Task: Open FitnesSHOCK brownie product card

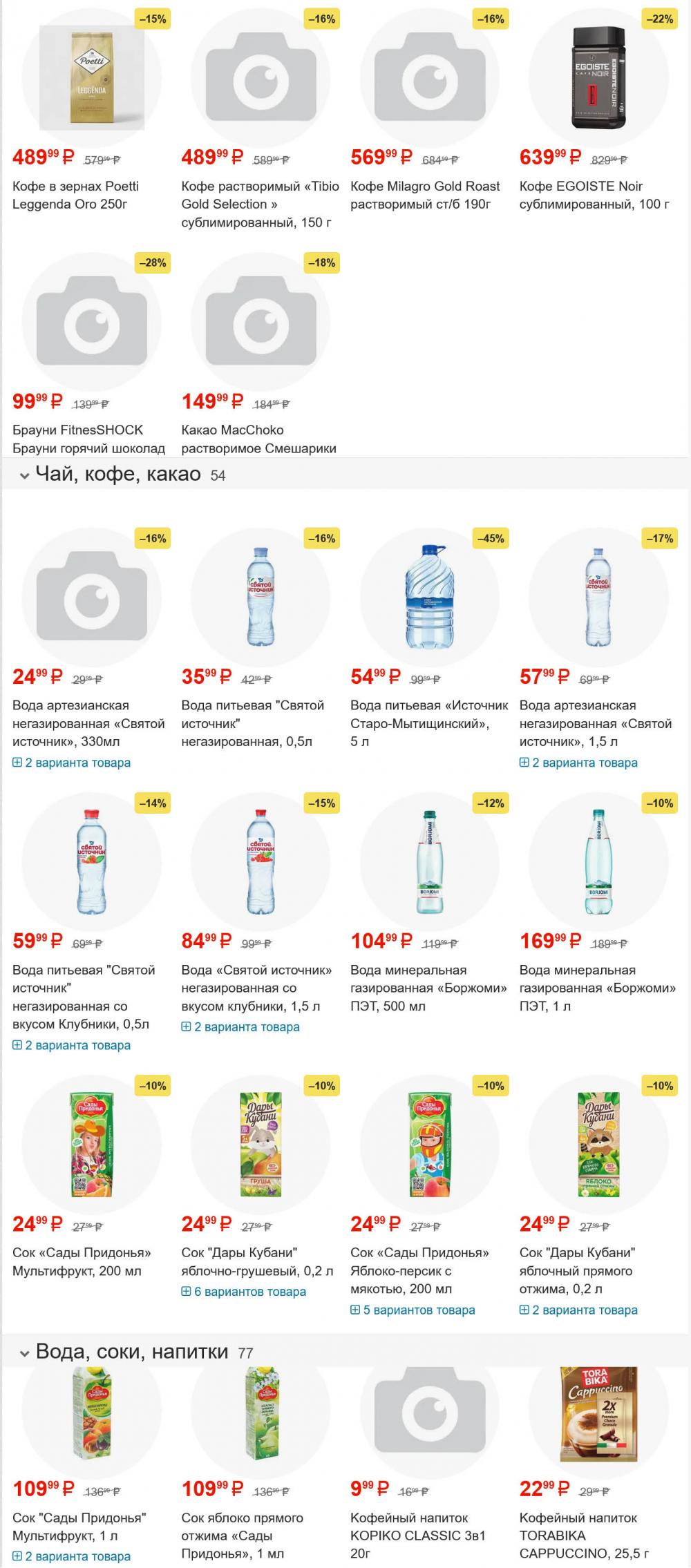Action: (x=88, y=439)
